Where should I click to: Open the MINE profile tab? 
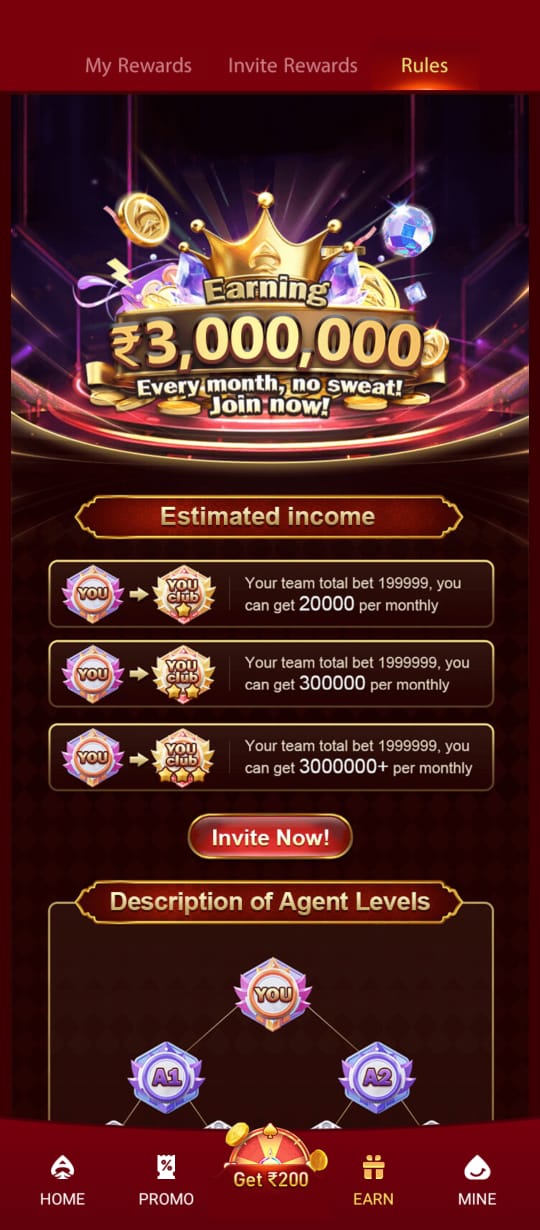pyautogui.click(x=477, y=1180)
